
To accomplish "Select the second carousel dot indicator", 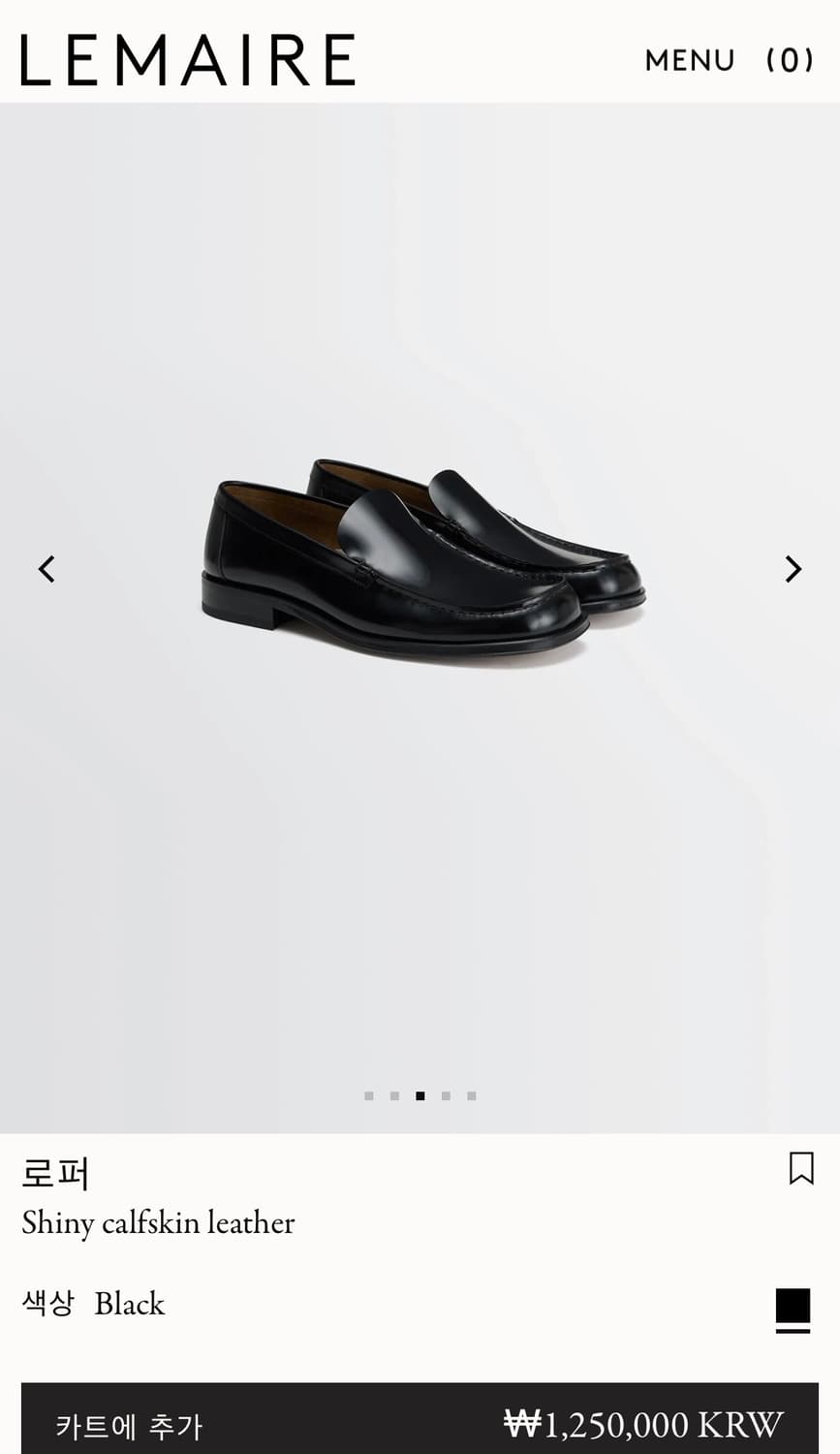I will click(394, 1095).
